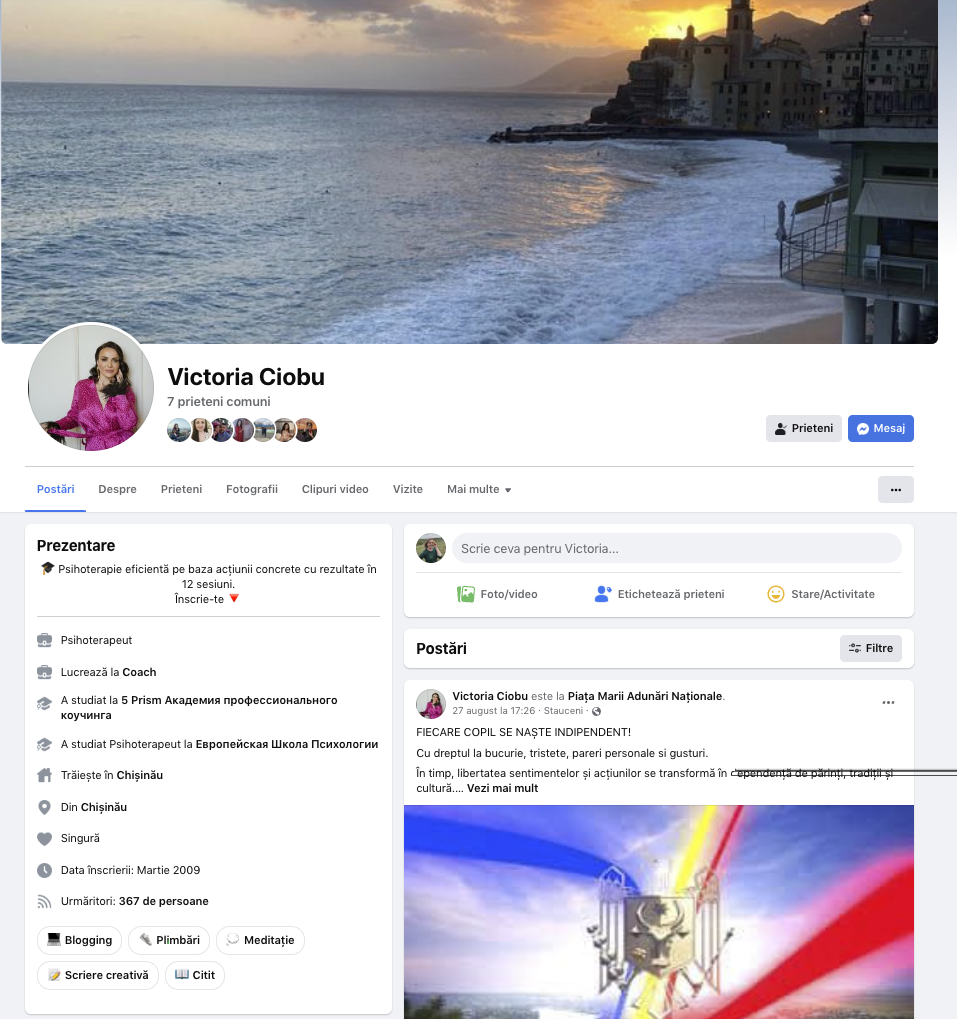Open the 7 prieteni comuni link
957x1019 pixels.
click(218, 402)
